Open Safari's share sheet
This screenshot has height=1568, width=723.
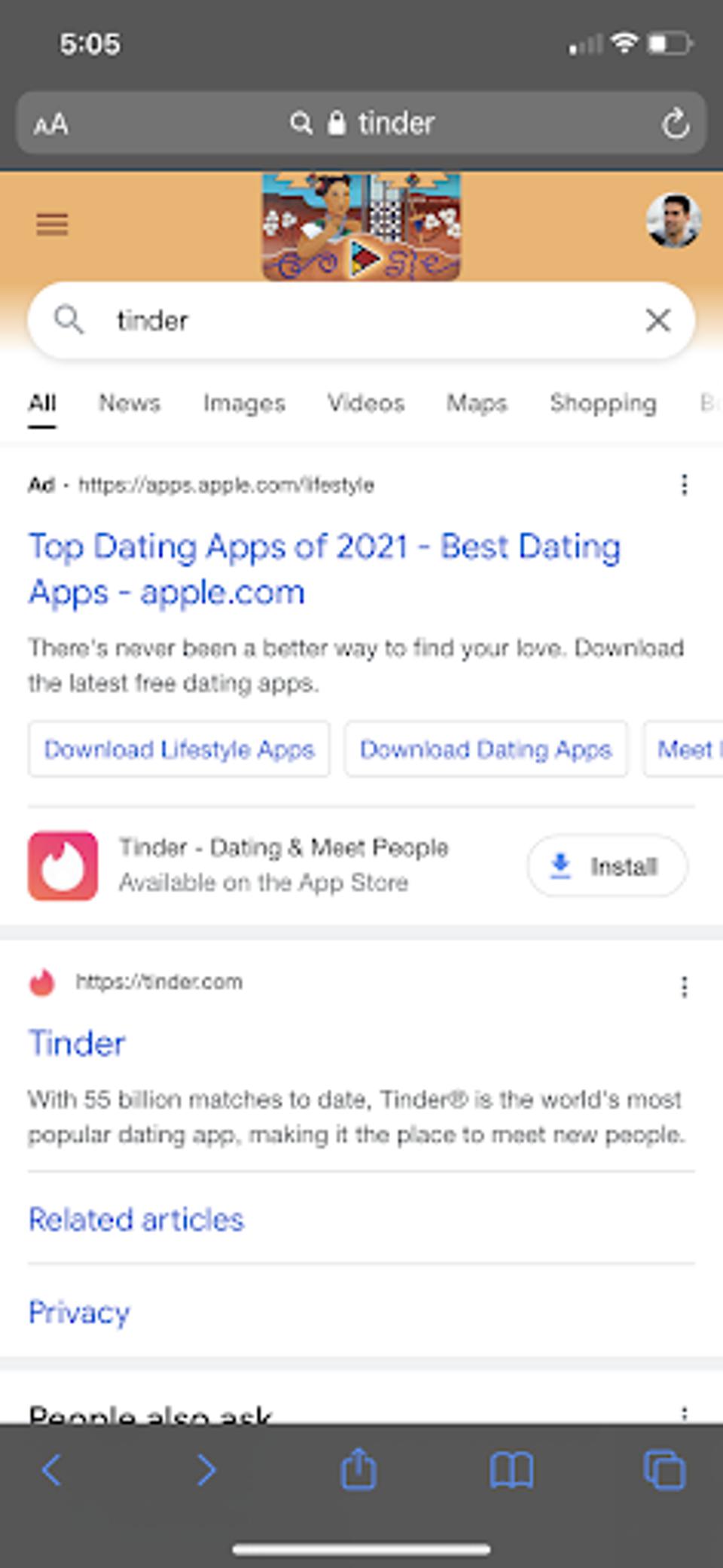click(358, 1469)
